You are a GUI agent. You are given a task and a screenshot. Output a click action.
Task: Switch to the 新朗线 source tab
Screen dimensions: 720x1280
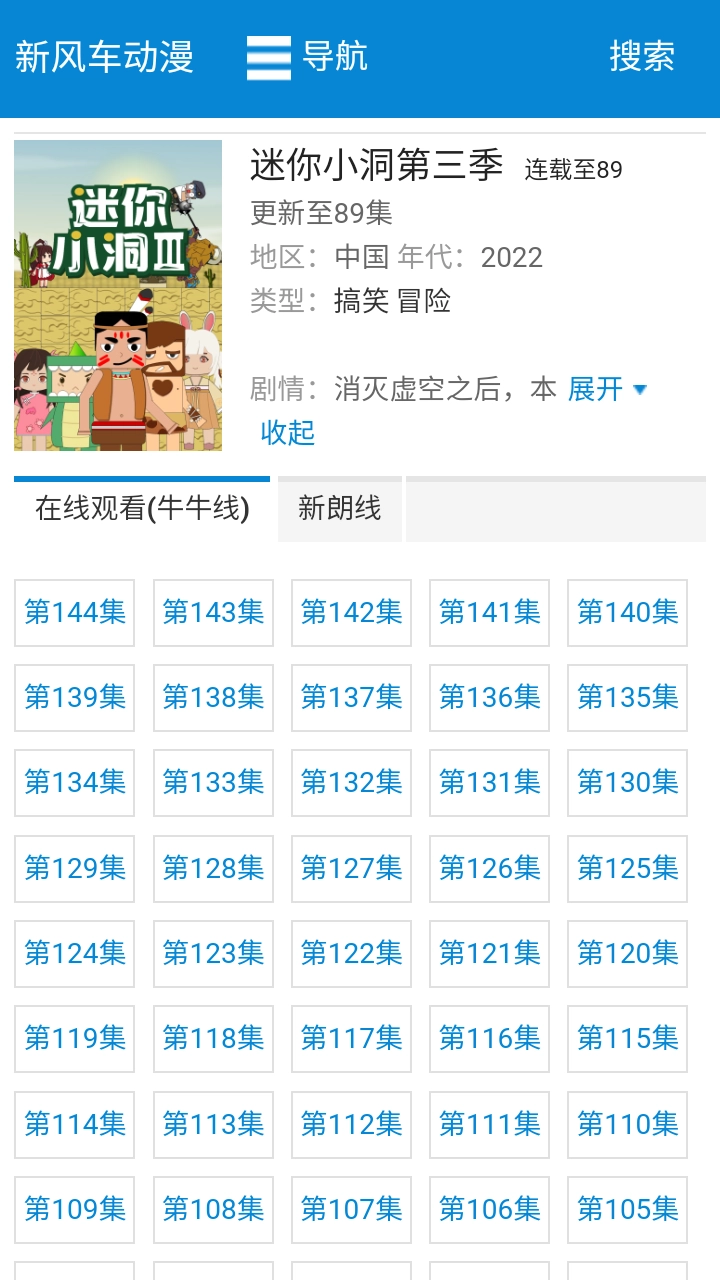[x=338, y=509]
